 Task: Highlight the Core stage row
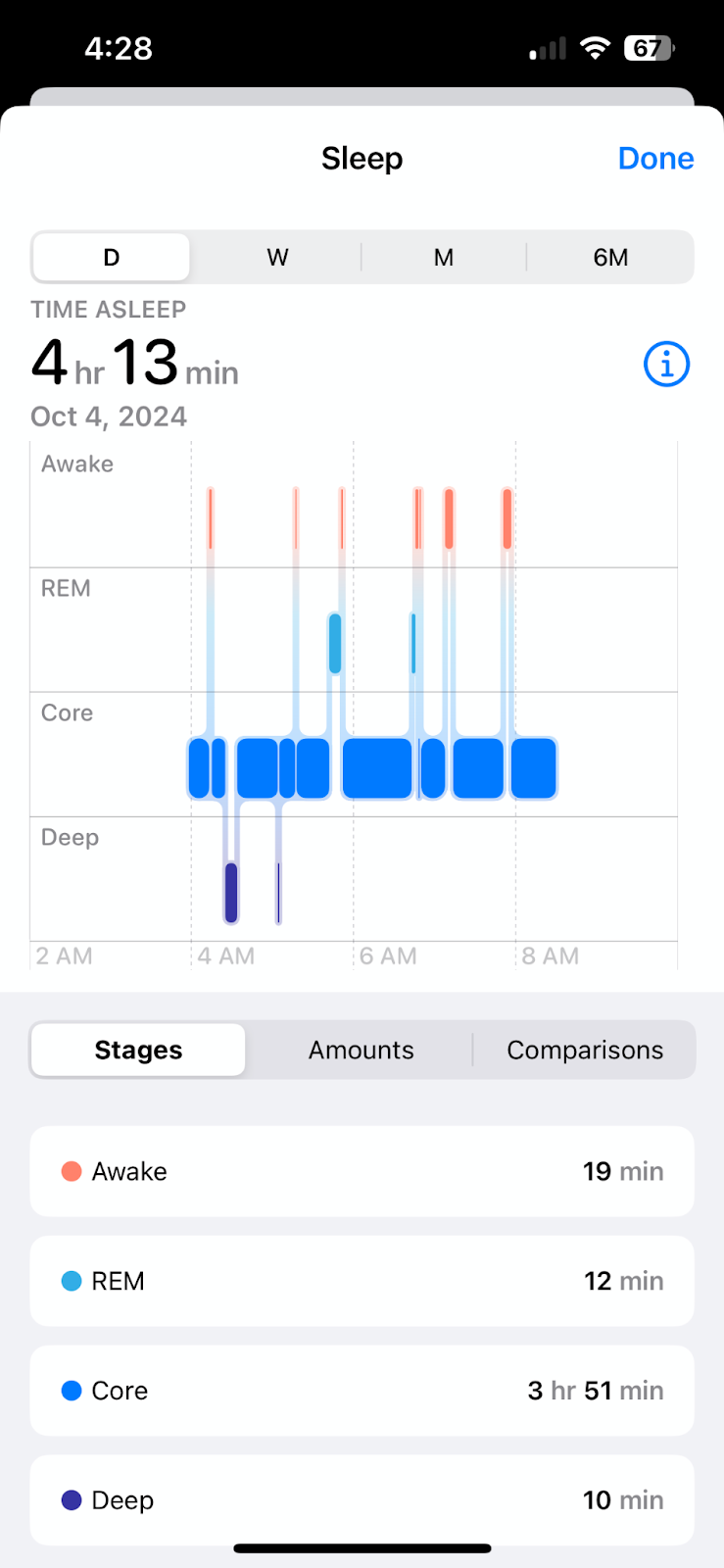point(362,1391)
